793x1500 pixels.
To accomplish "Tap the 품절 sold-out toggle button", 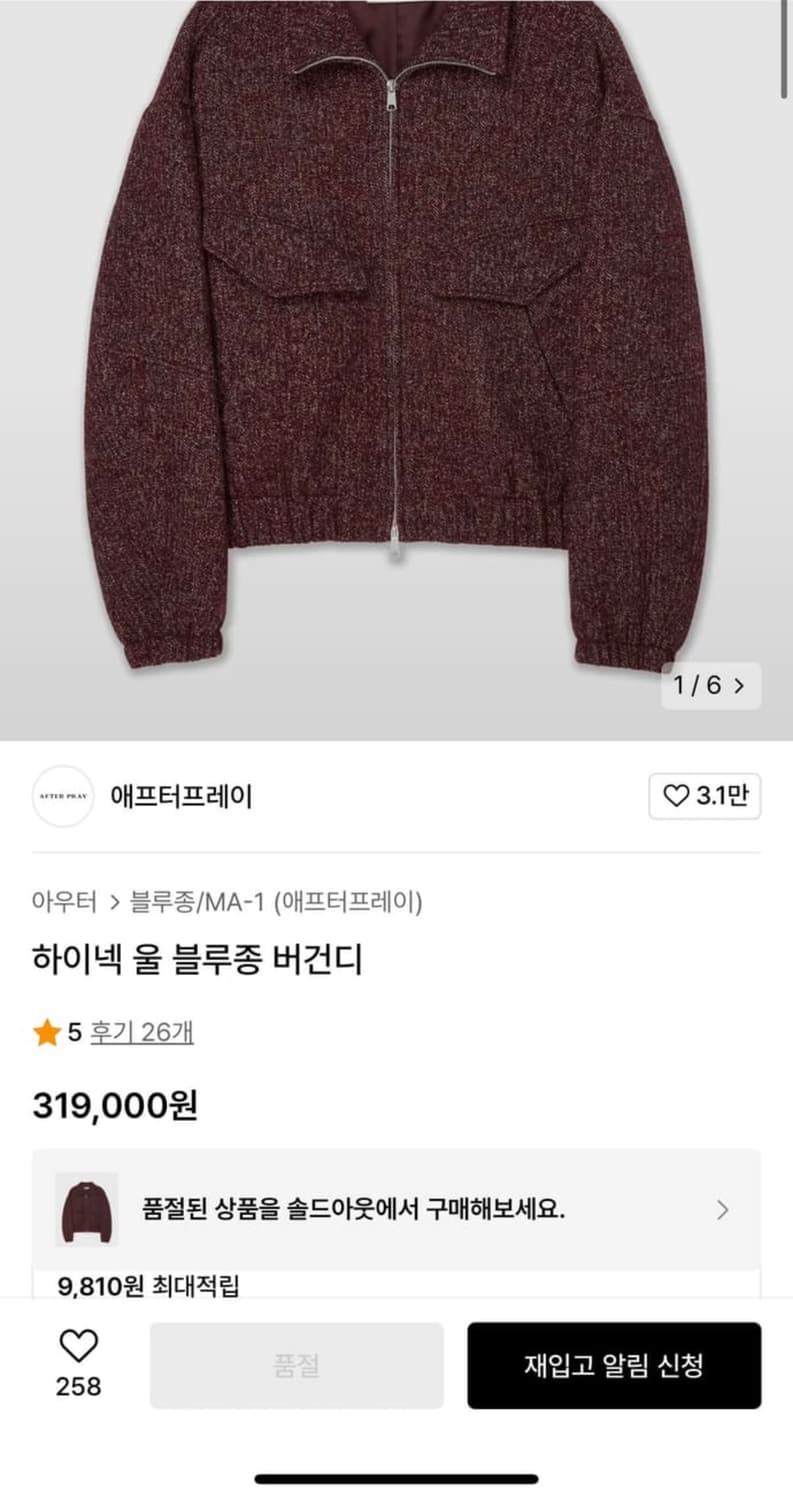I will (295, 1367).
